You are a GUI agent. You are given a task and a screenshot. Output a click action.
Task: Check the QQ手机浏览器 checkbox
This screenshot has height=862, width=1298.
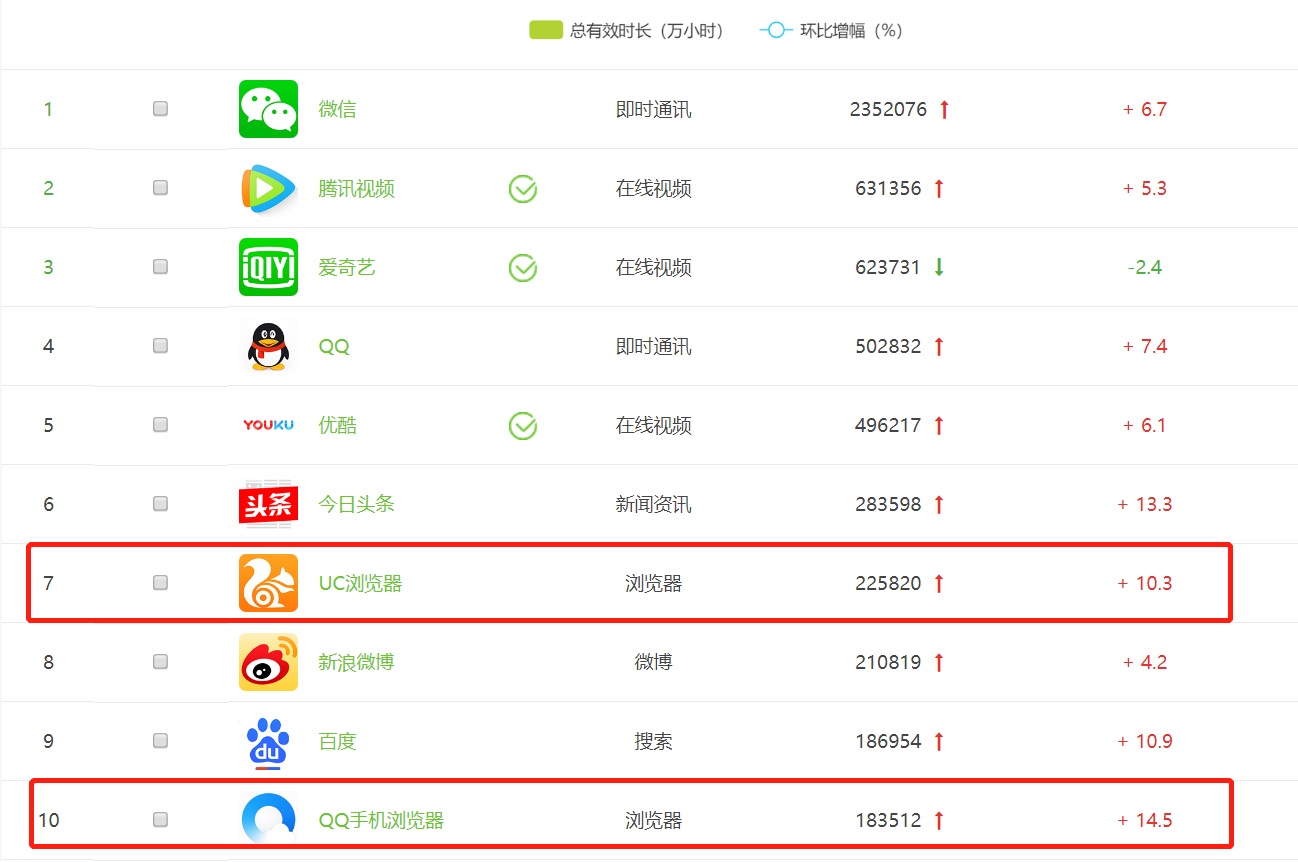click(x=160, y=820)
